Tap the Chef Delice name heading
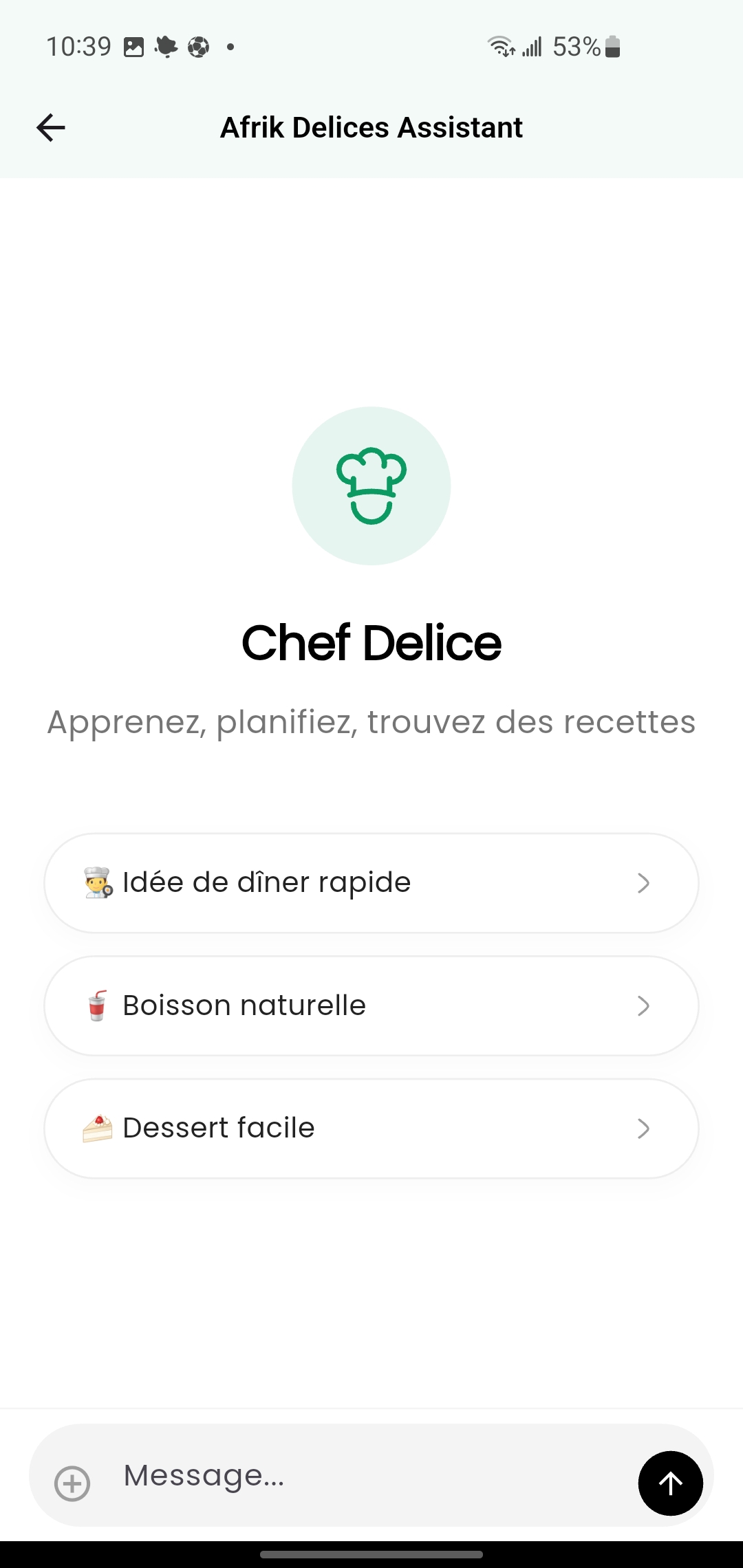 click(x=371, y=642)
